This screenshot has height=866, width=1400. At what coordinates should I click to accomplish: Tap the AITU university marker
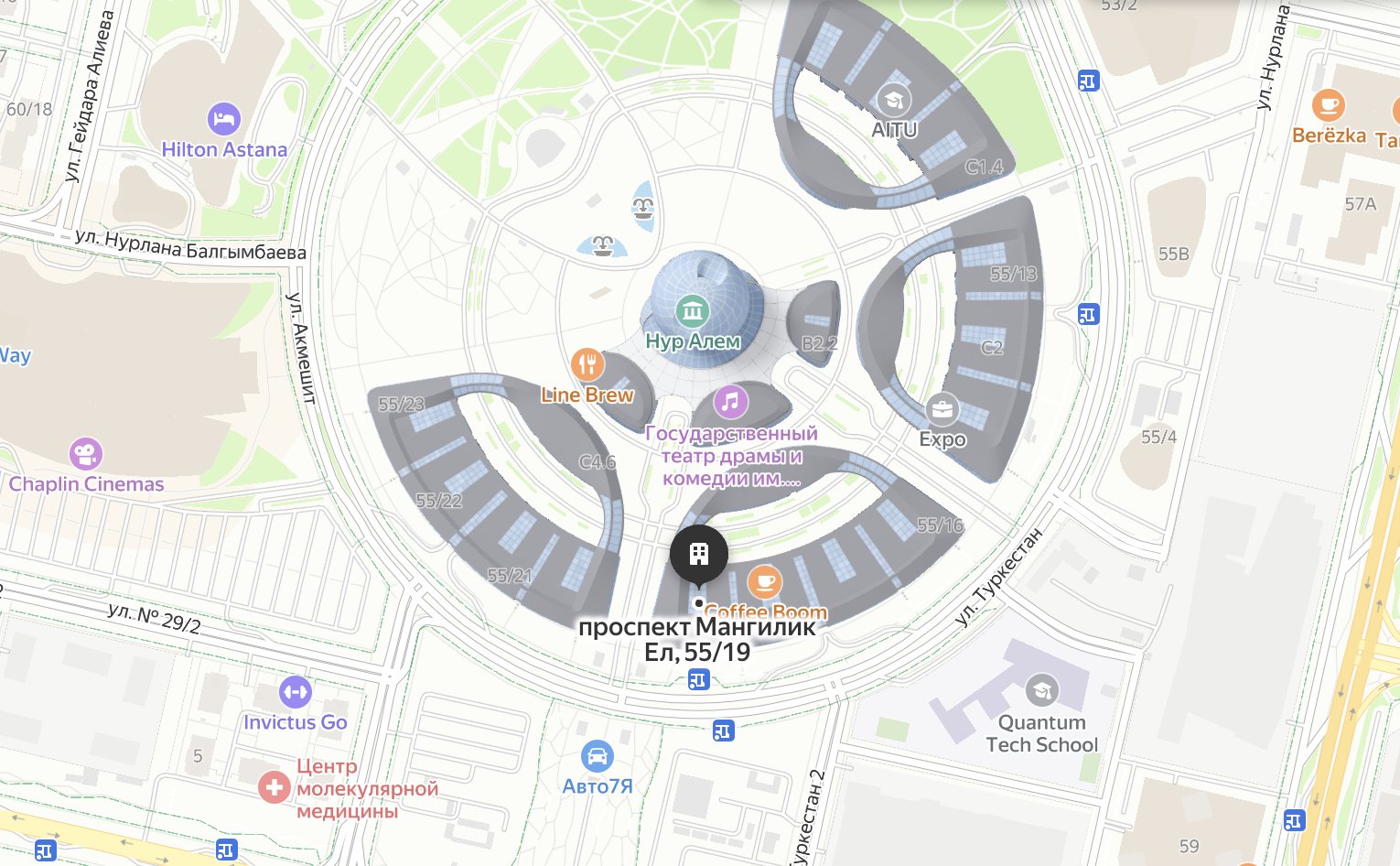894,100
